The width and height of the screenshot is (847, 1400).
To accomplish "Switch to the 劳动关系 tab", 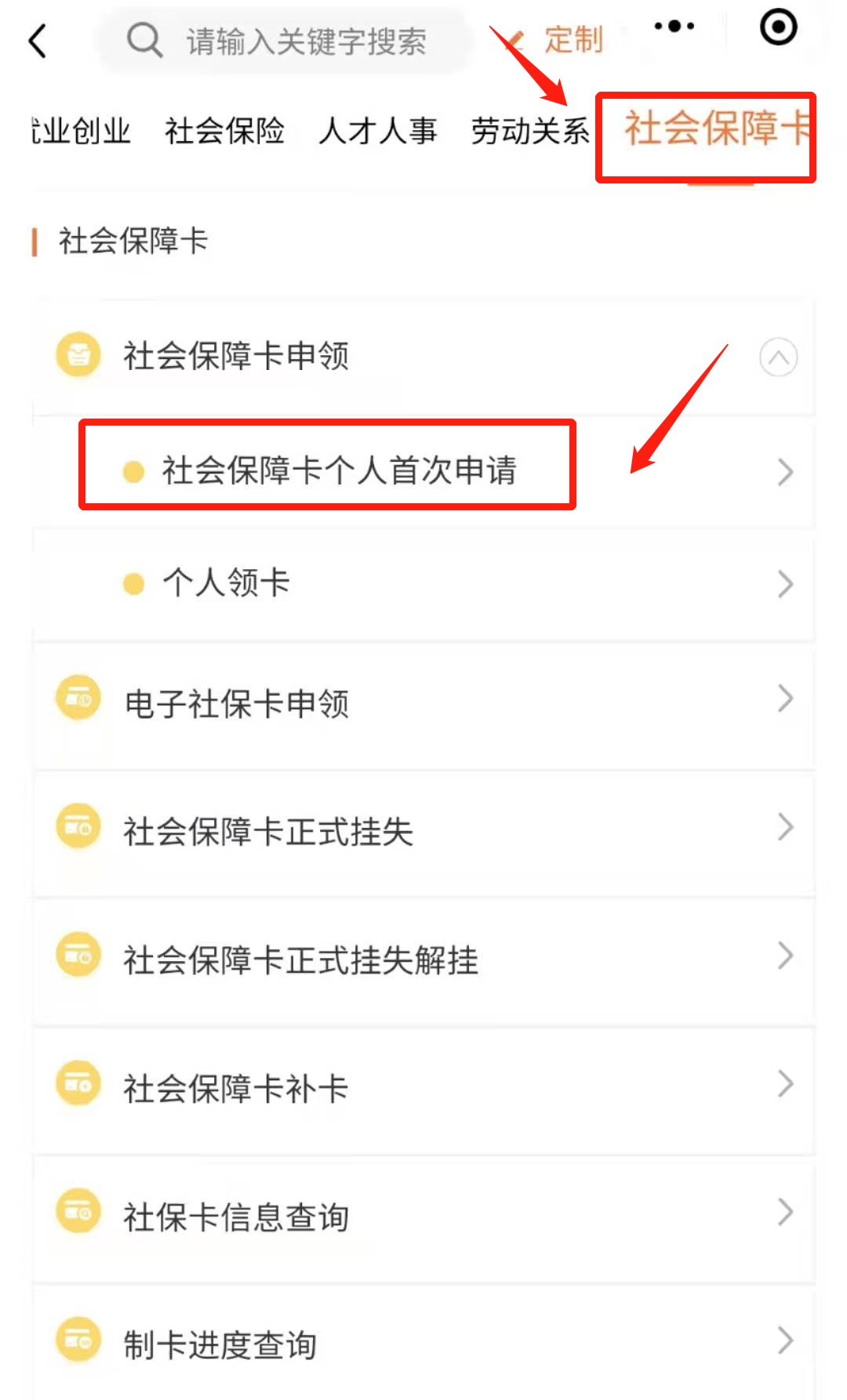I will click(530, 131).
